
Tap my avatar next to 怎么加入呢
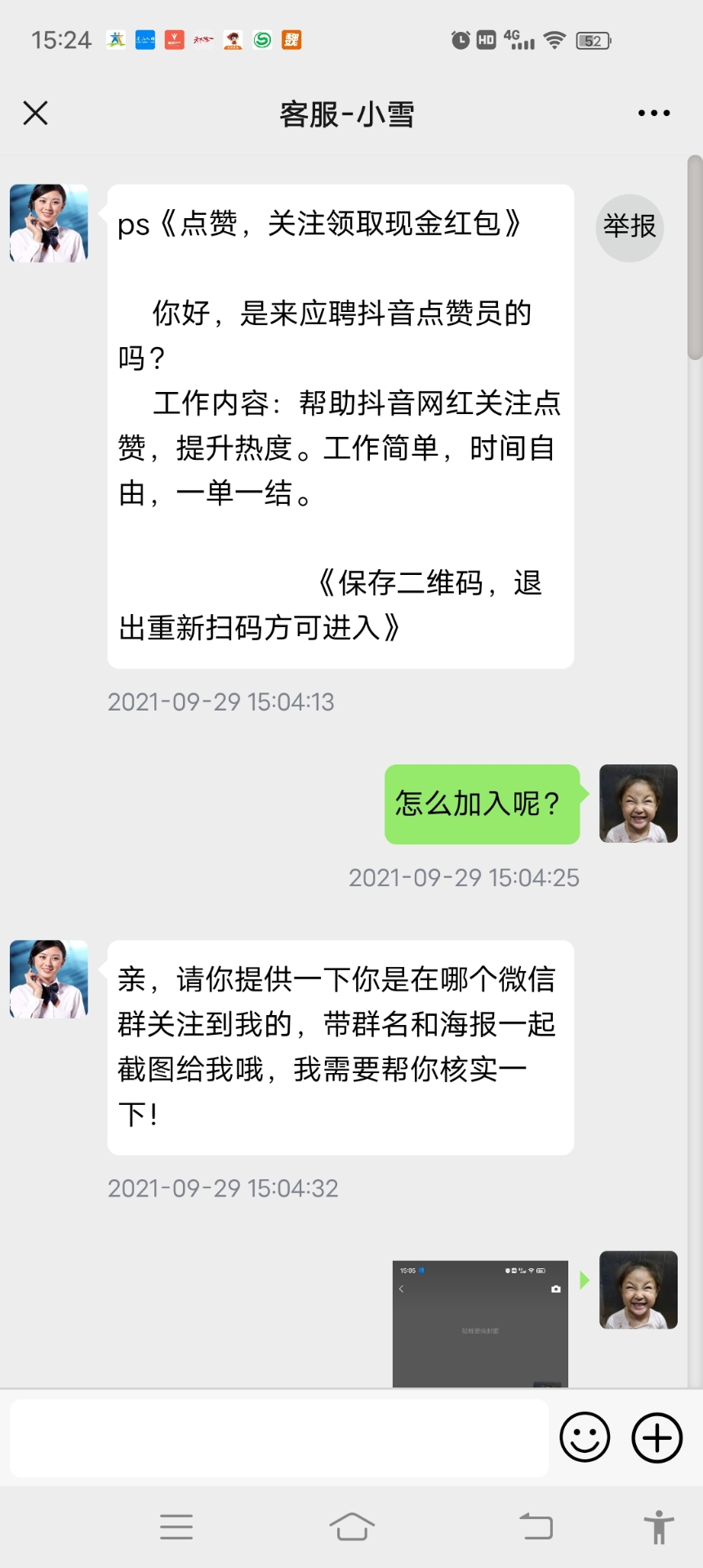[x=638, y=804]
